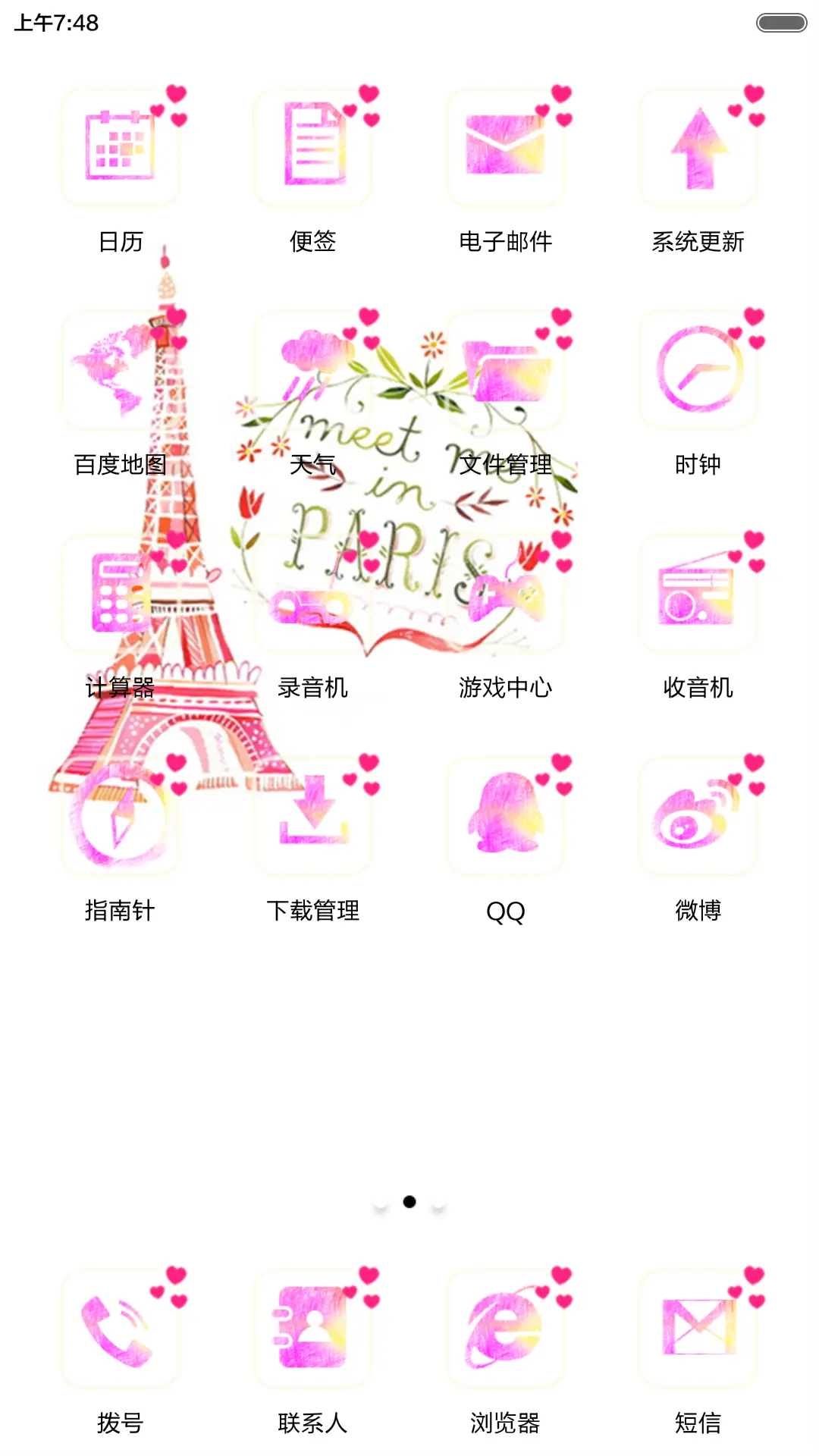Viewport: 819px width, 1456px height.
Task: Open 百度地图 (Baidu Maps)
Action: click(x=121, y=372)
